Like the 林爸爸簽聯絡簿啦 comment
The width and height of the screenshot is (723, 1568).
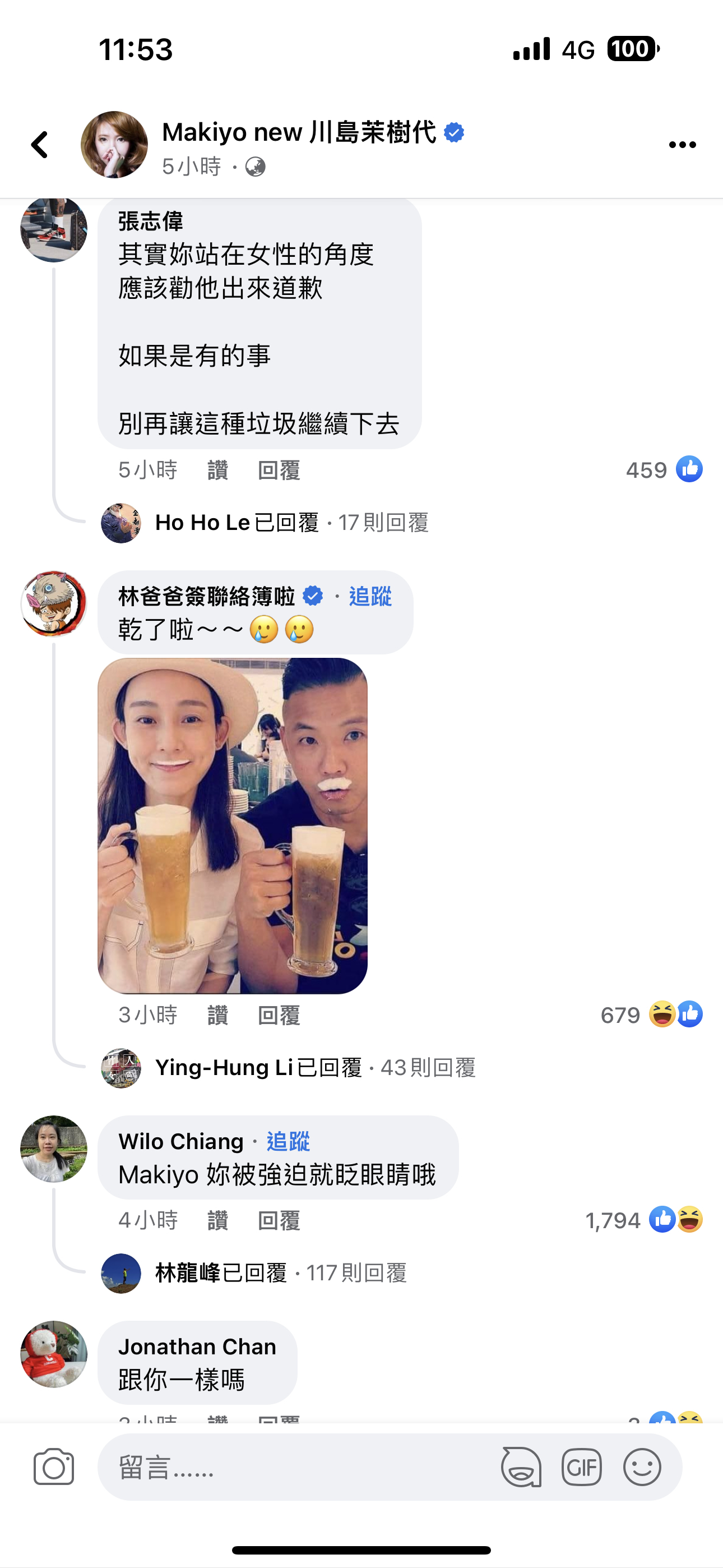218,1014
